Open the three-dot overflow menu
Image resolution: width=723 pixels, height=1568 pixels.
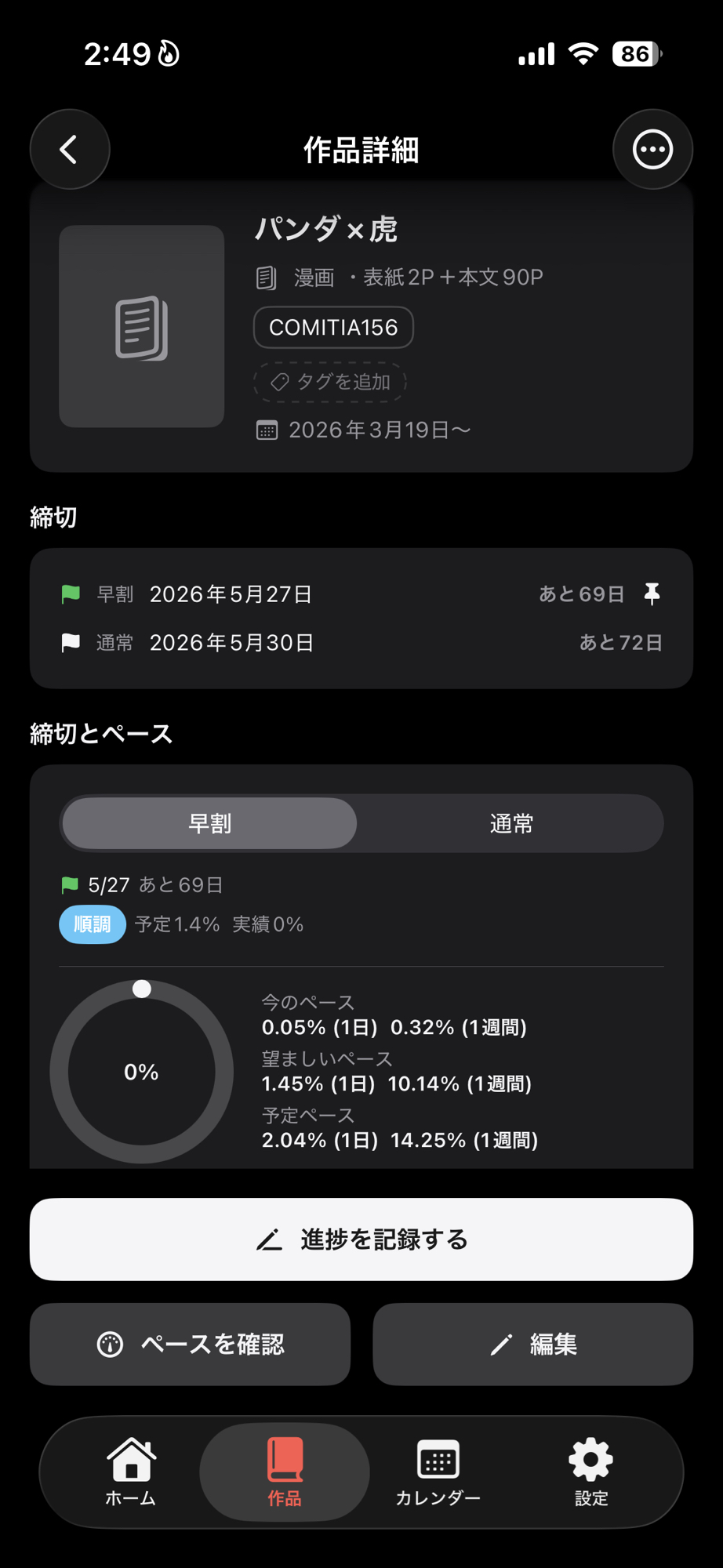(x=652, y=149)
